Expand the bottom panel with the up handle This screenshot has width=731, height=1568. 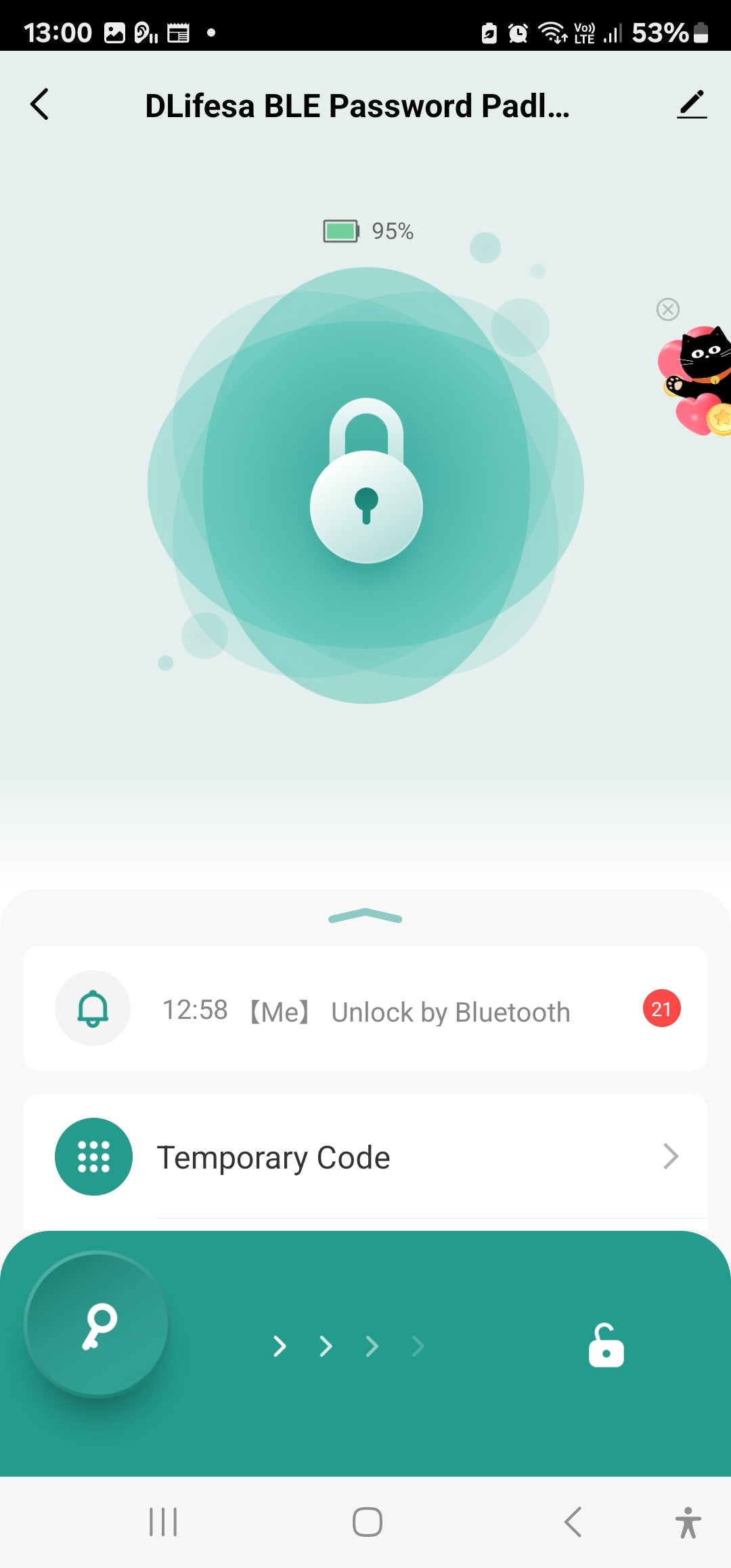(365, 917)
